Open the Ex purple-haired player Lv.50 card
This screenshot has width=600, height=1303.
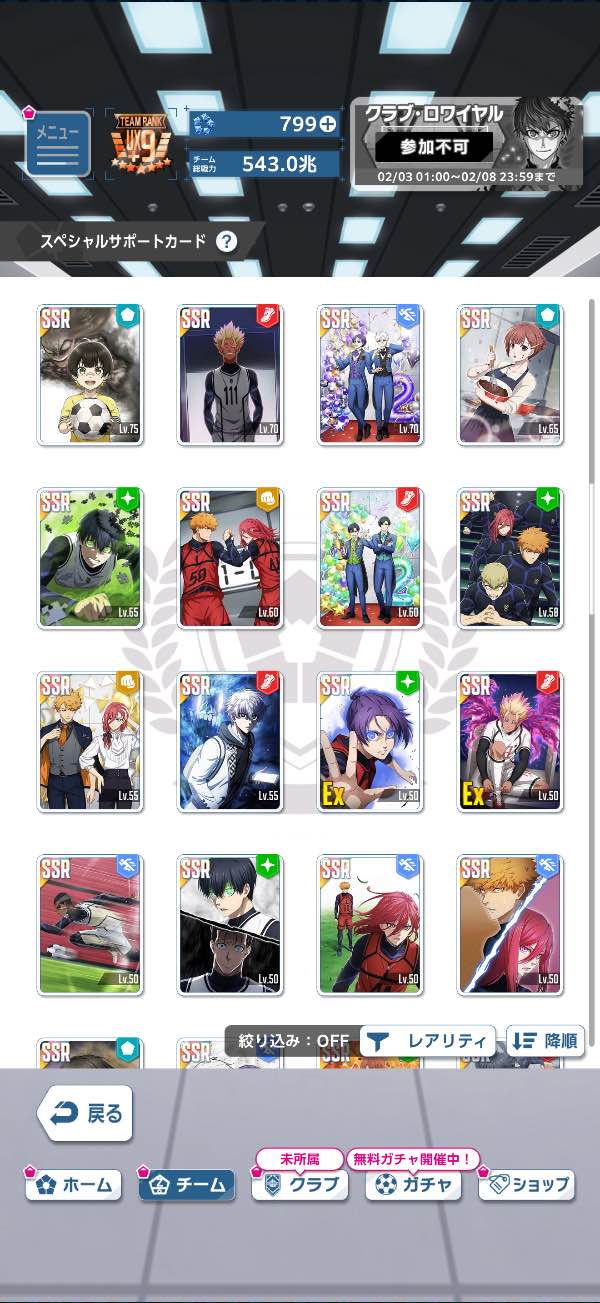pyautogui.click(x=371, y=742)
